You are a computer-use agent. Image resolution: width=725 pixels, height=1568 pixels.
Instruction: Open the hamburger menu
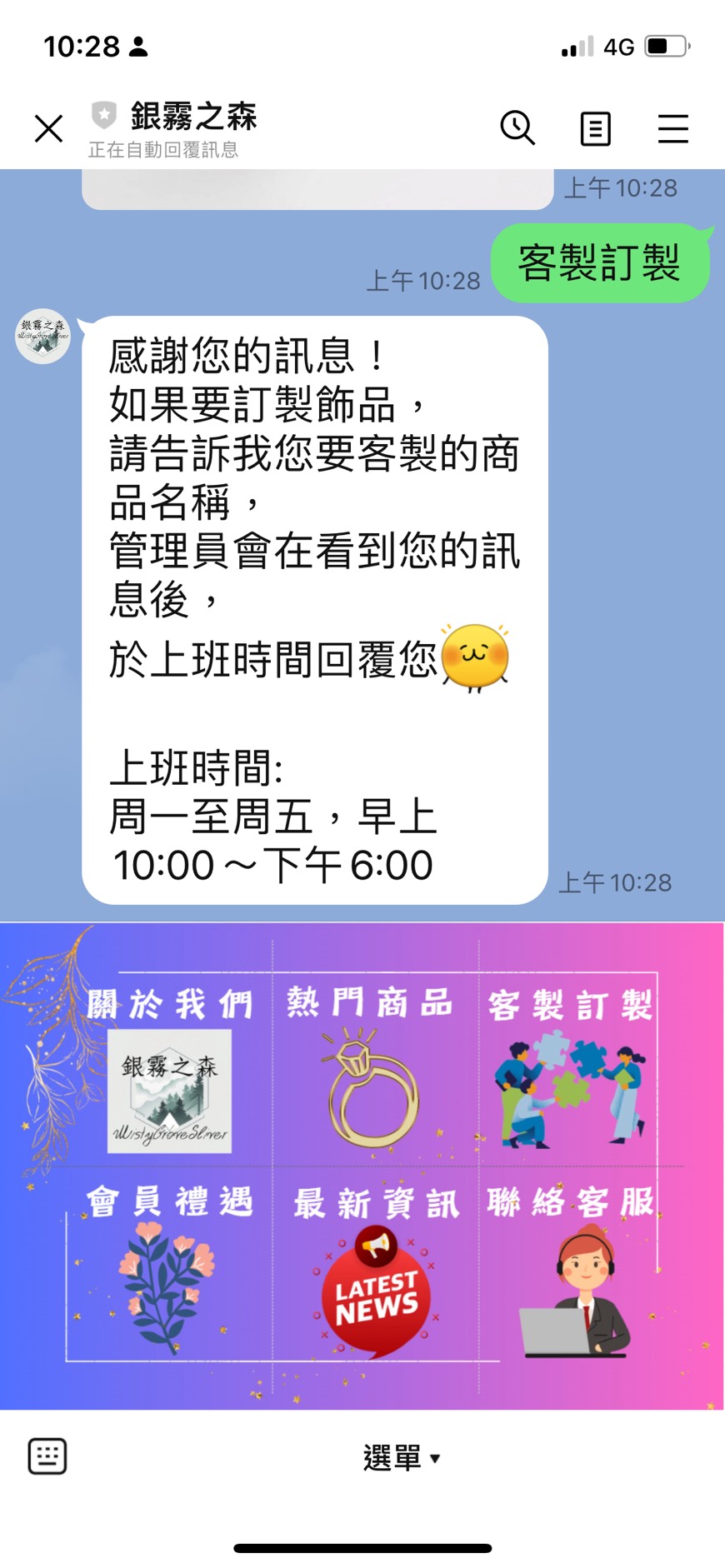pyautogui.click(x=672, y=129)
